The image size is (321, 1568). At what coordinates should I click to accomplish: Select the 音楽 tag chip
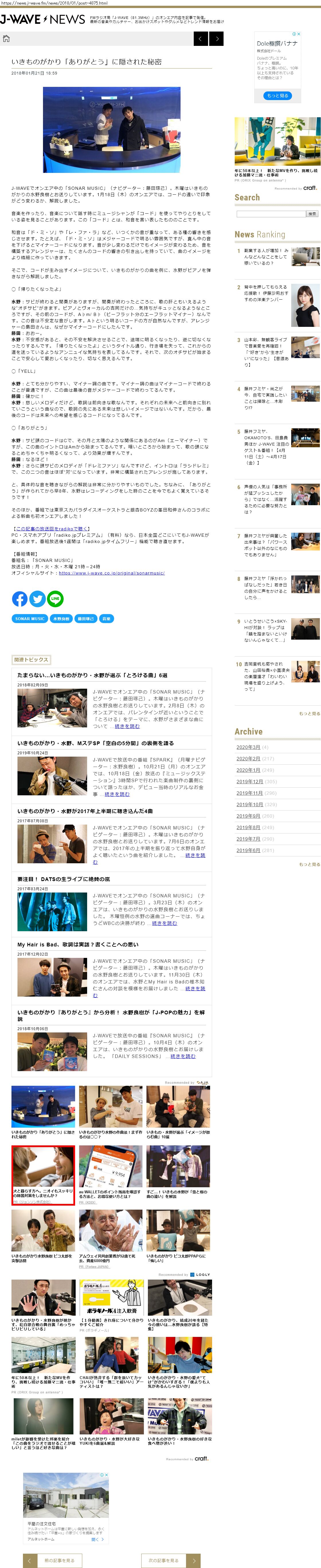[106, 618]
